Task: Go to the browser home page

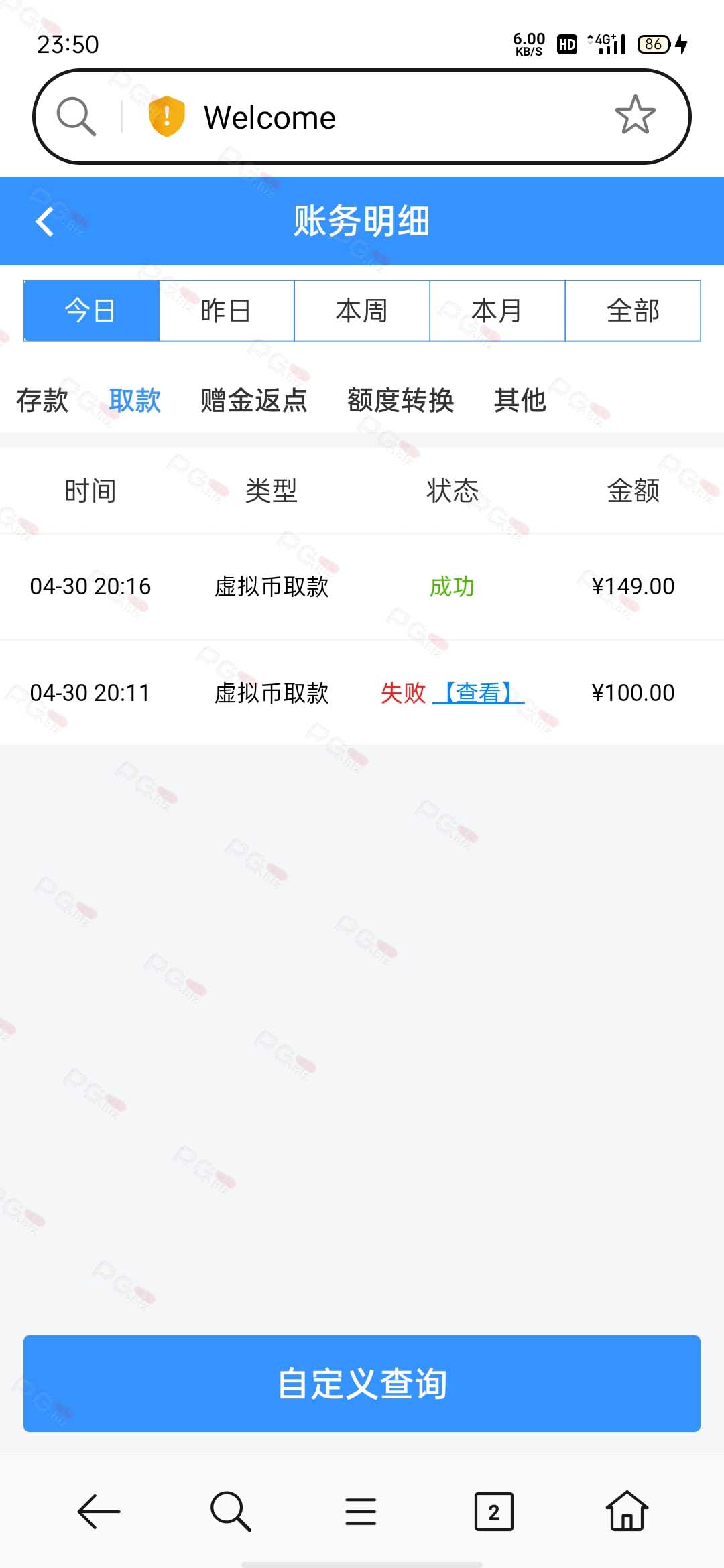Action: pos(627,1511)
